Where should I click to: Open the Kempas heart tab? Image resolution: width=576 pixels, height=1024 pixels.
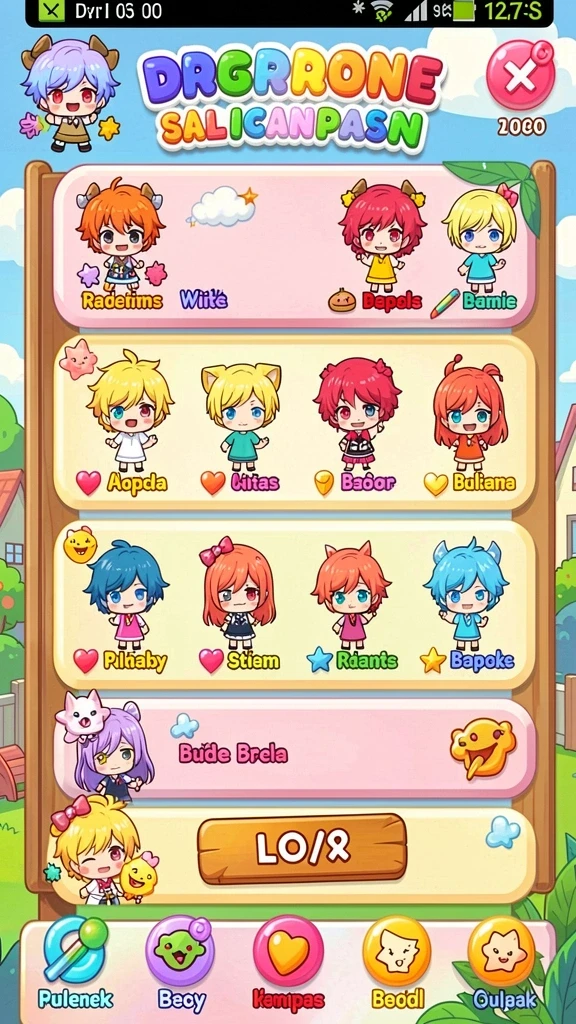pos(288,963)
